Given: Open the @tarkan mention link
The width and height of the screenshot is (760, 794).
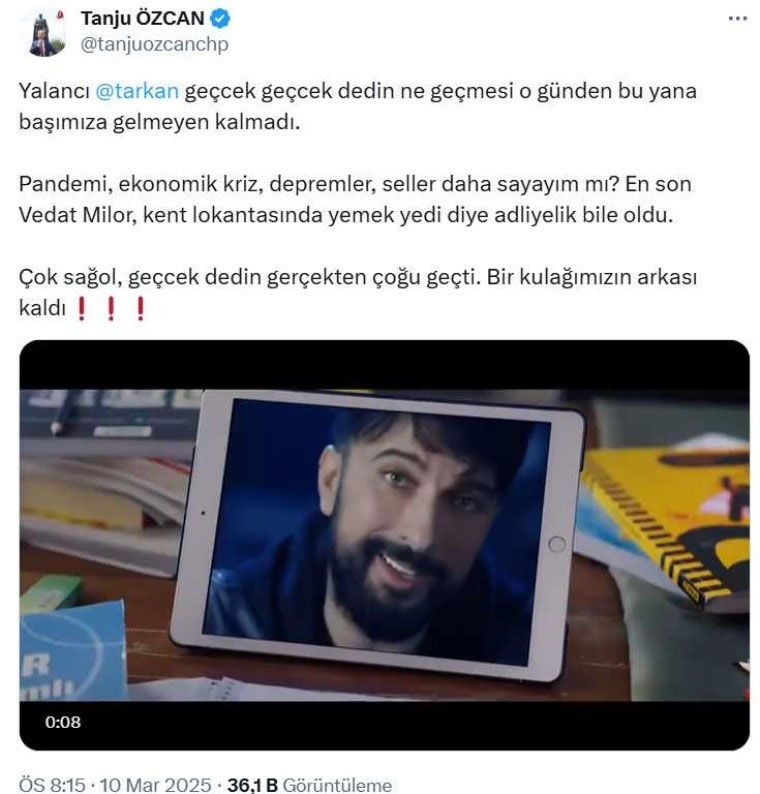Looking at the screenshot, I should [138, 91].
